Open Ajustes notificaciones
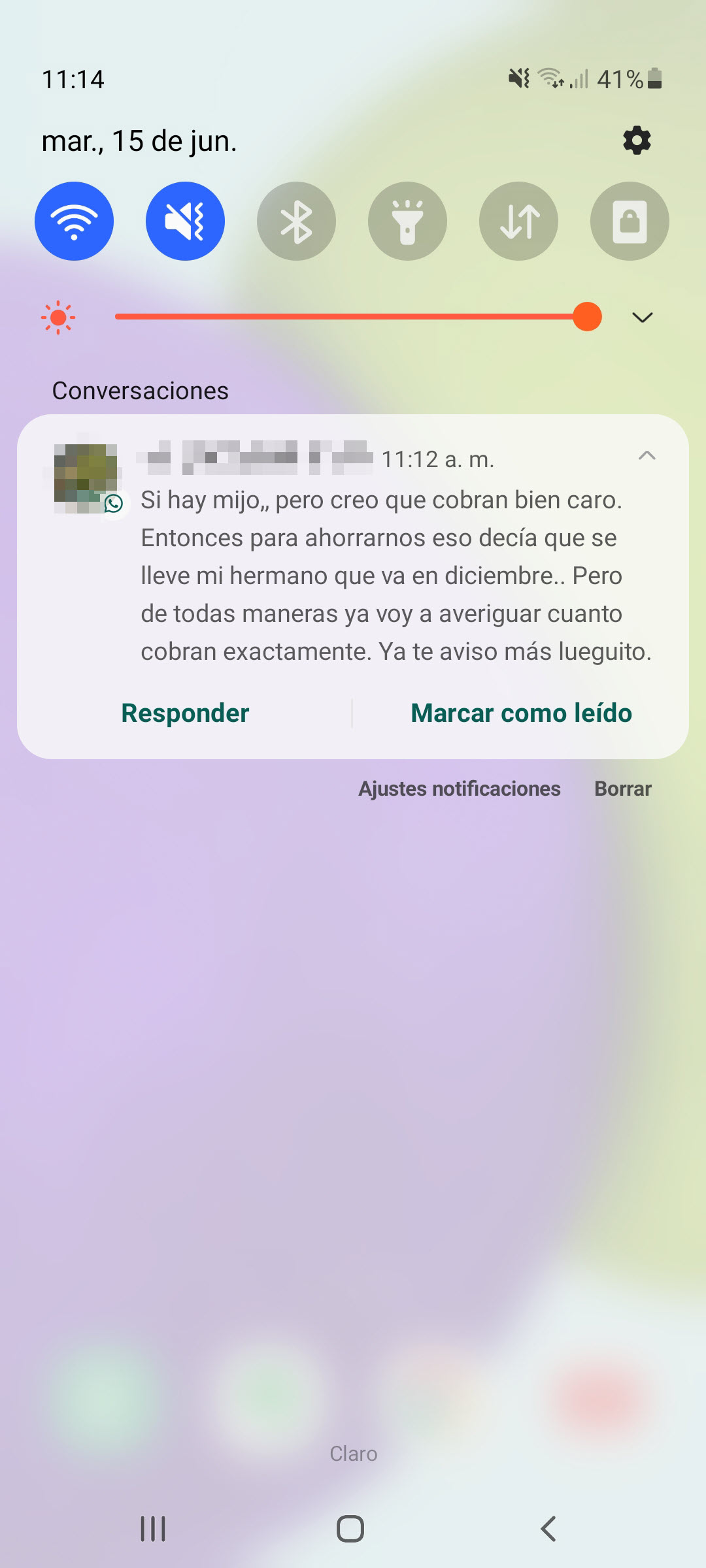The width and height of the screenshot is (706, 1568). click(460, 789)
